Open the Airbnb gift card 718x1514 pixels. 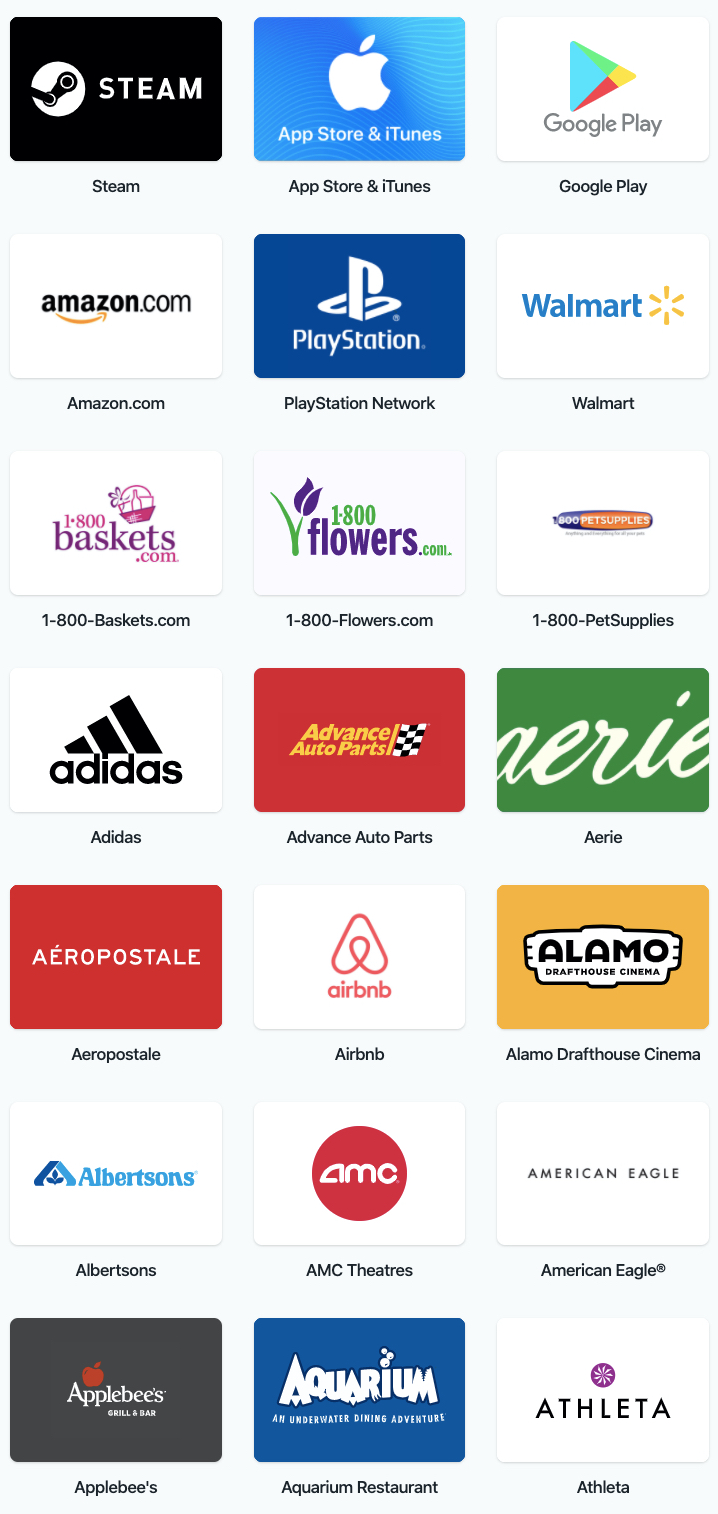pos(359,957)
